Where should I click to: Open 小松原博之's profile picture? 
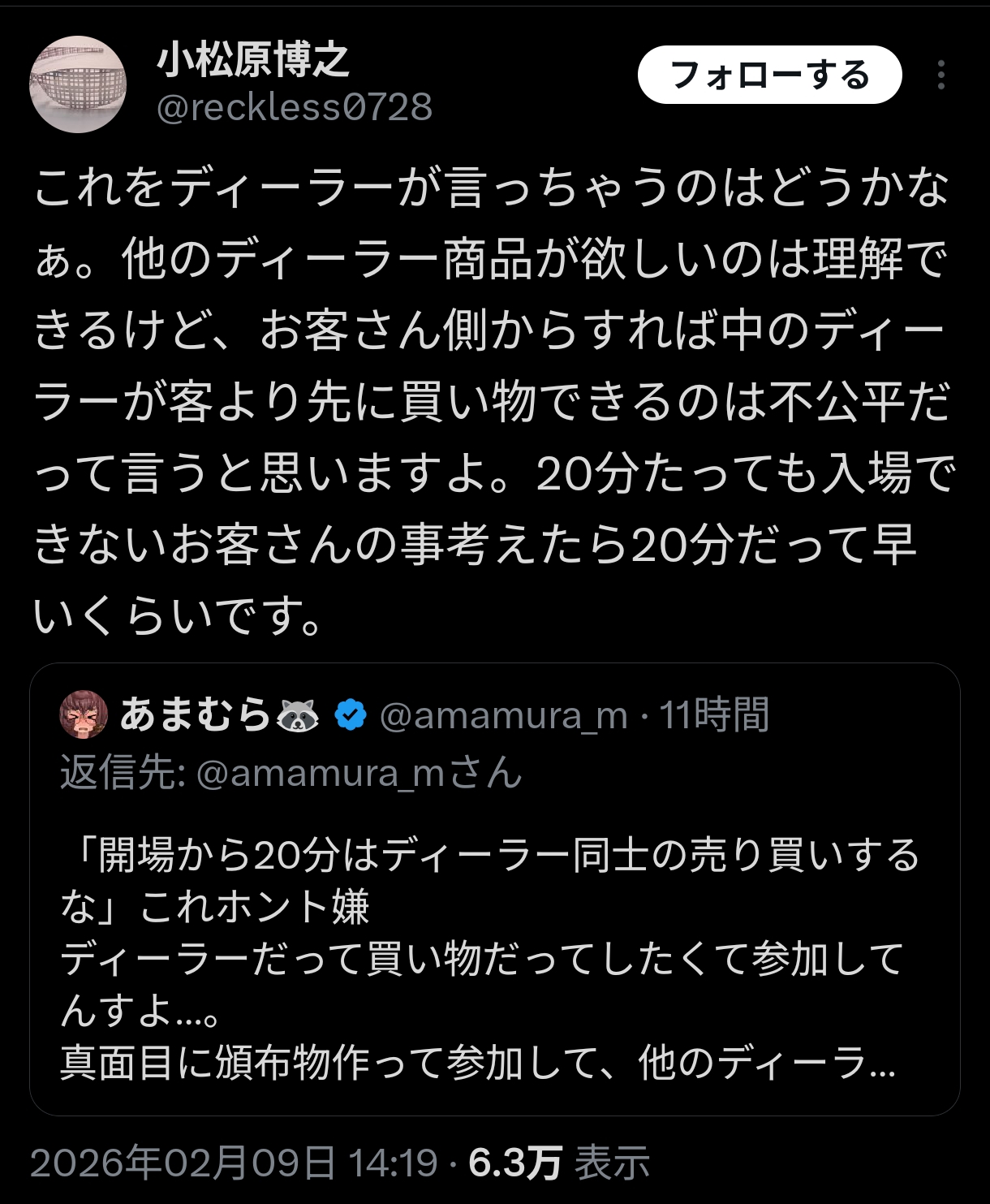[78, 84]
